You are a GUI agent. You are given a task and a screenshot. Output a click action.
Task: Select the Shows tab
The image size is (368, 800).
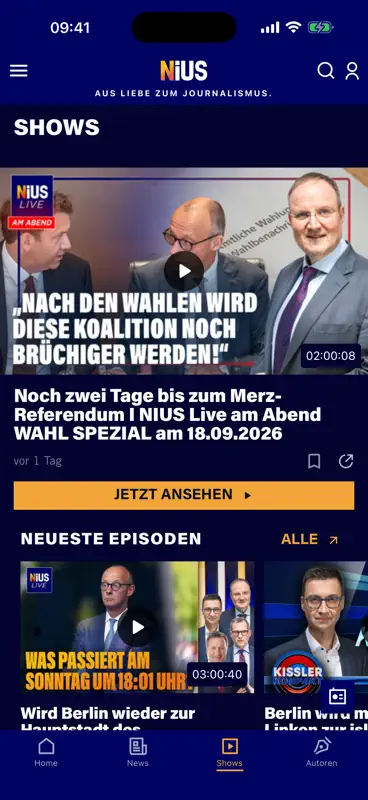[x=230, y=753]
